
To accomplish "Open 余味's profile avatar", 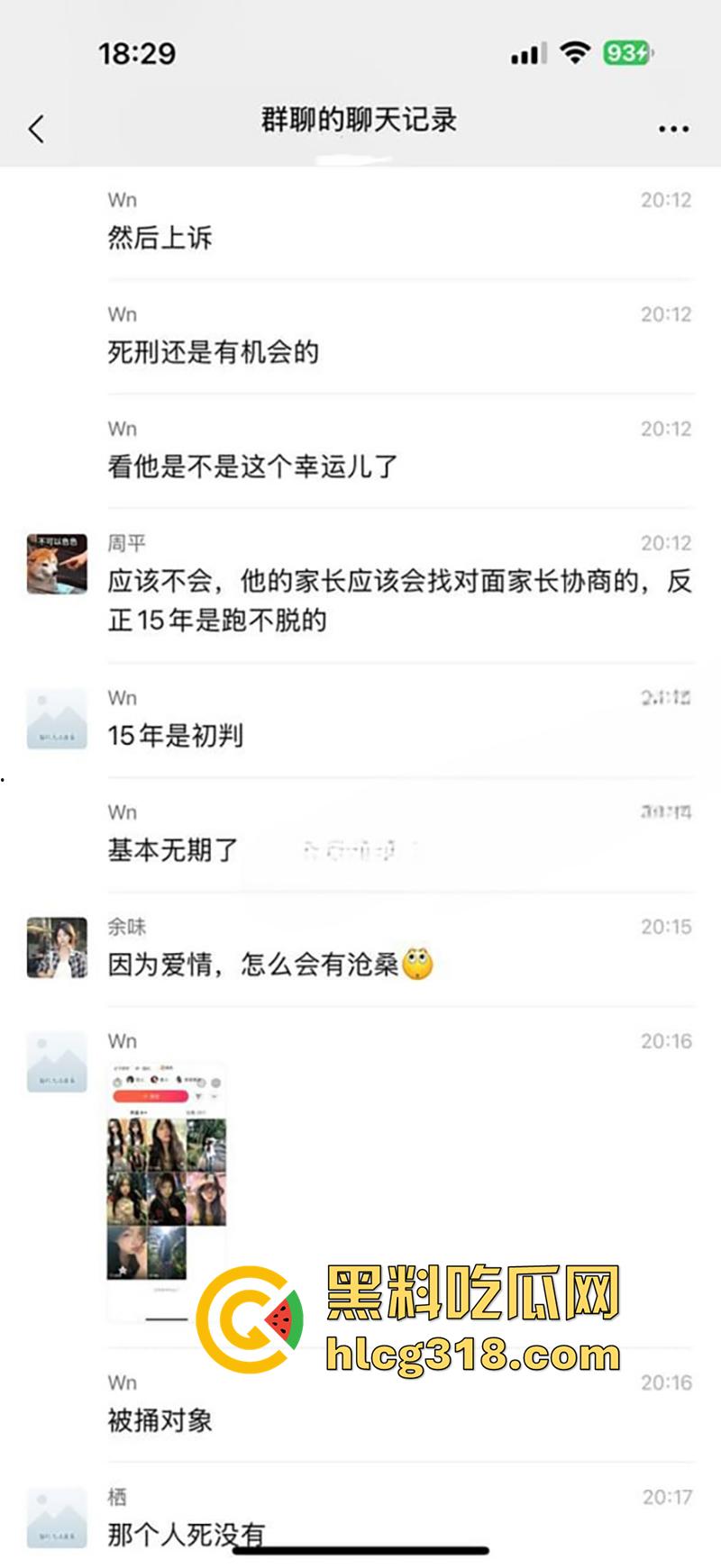I will point(57,947).
